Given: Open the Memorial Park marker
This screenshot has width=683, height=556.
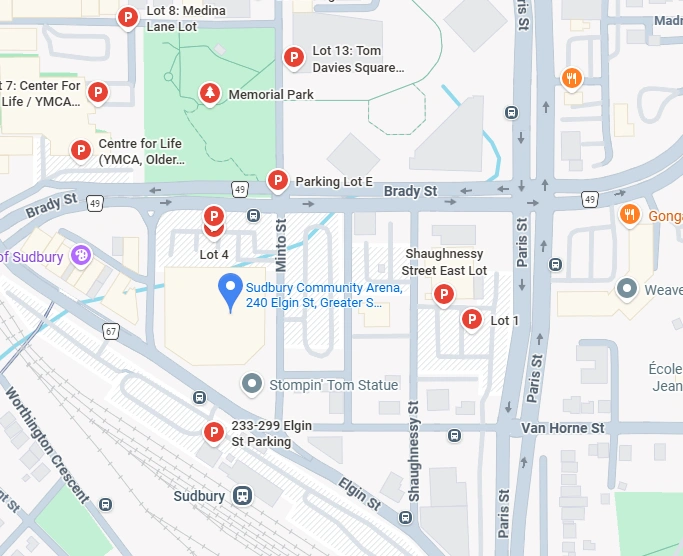Looking at the screenshot, I should tap(210, 93).
